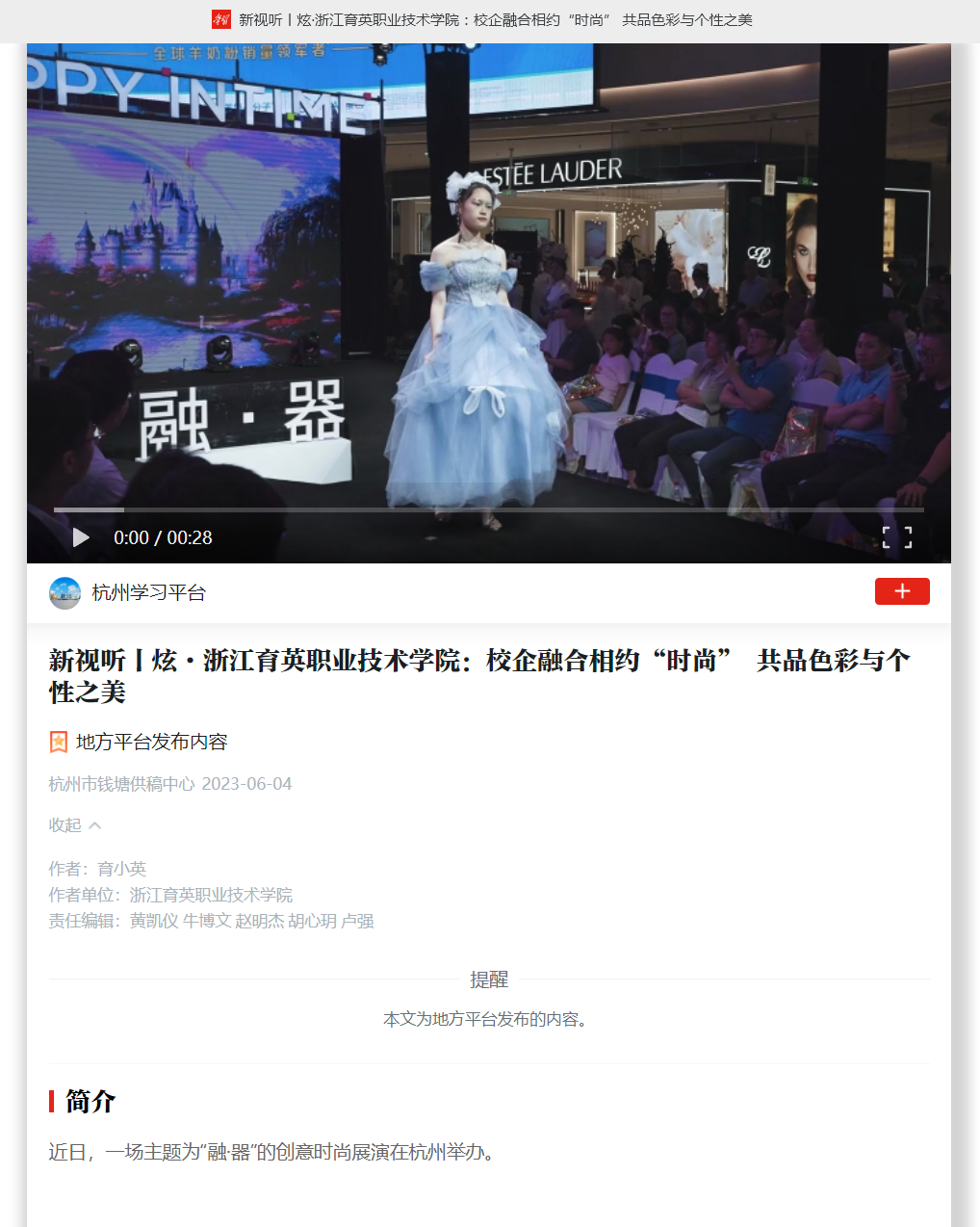Open the 杭州学习平台 publisher profile
Viewport: 980px width, 1227px height.
tap(147, 592)
